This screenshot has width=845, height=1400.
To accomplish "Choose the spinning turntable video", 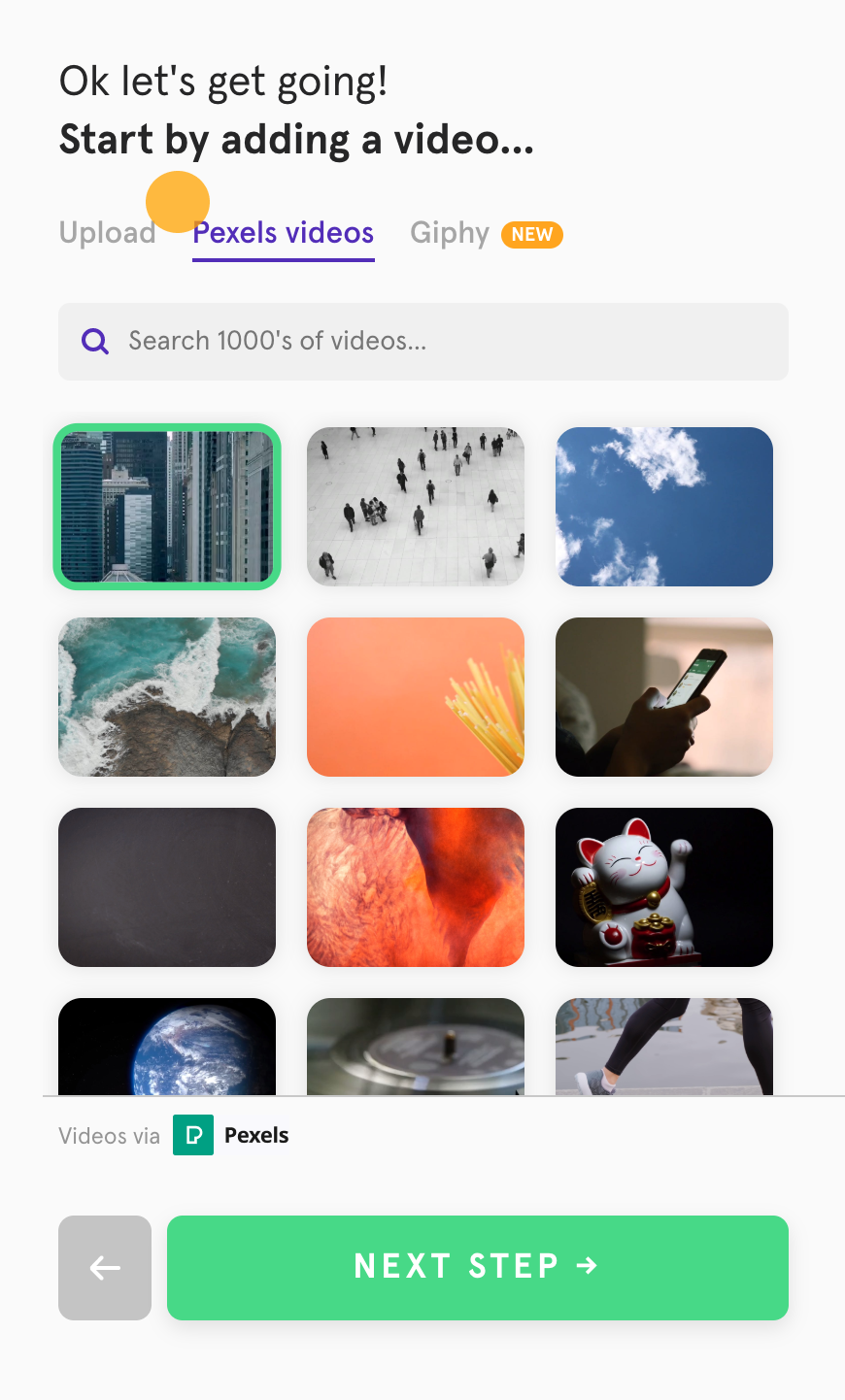I will [x=416, y=1047].
